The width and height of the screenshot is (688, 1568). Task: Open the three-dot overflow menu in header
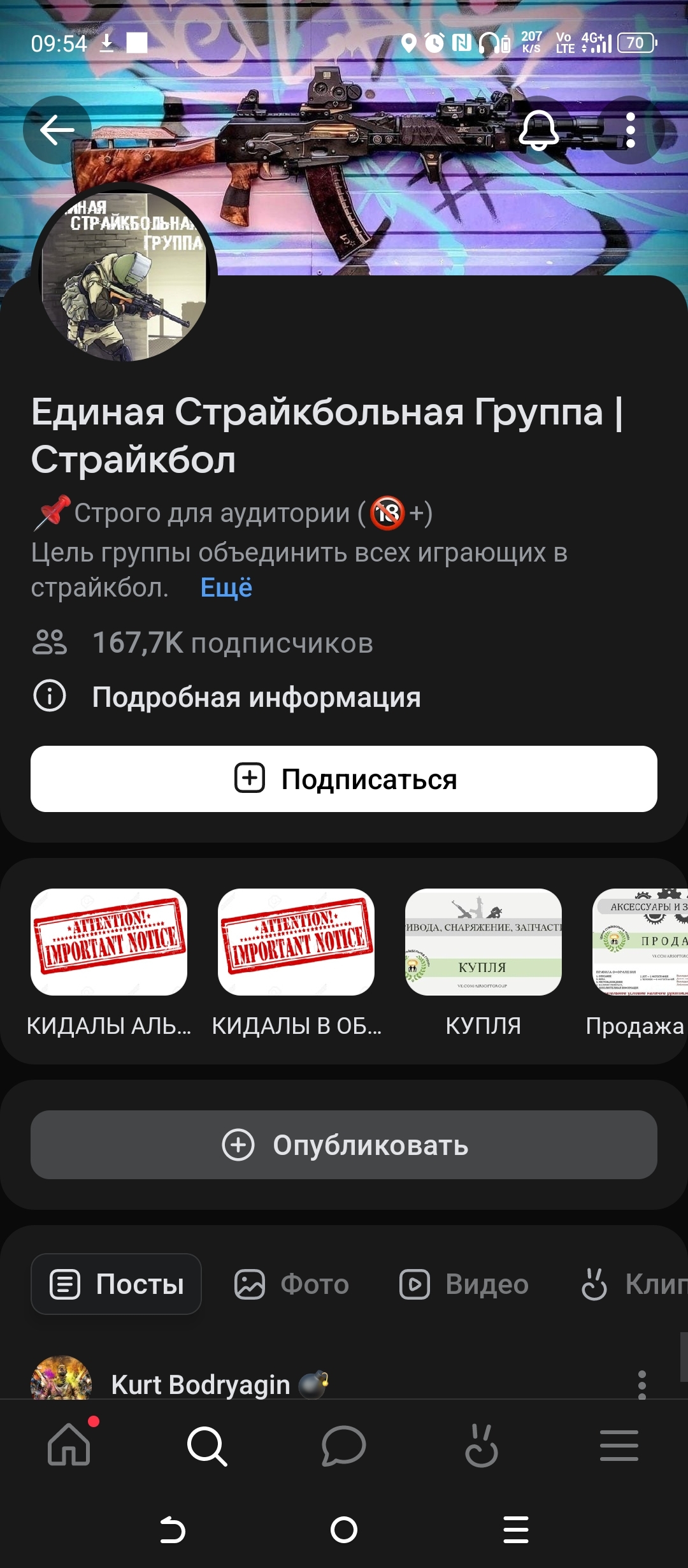point(630,130)
